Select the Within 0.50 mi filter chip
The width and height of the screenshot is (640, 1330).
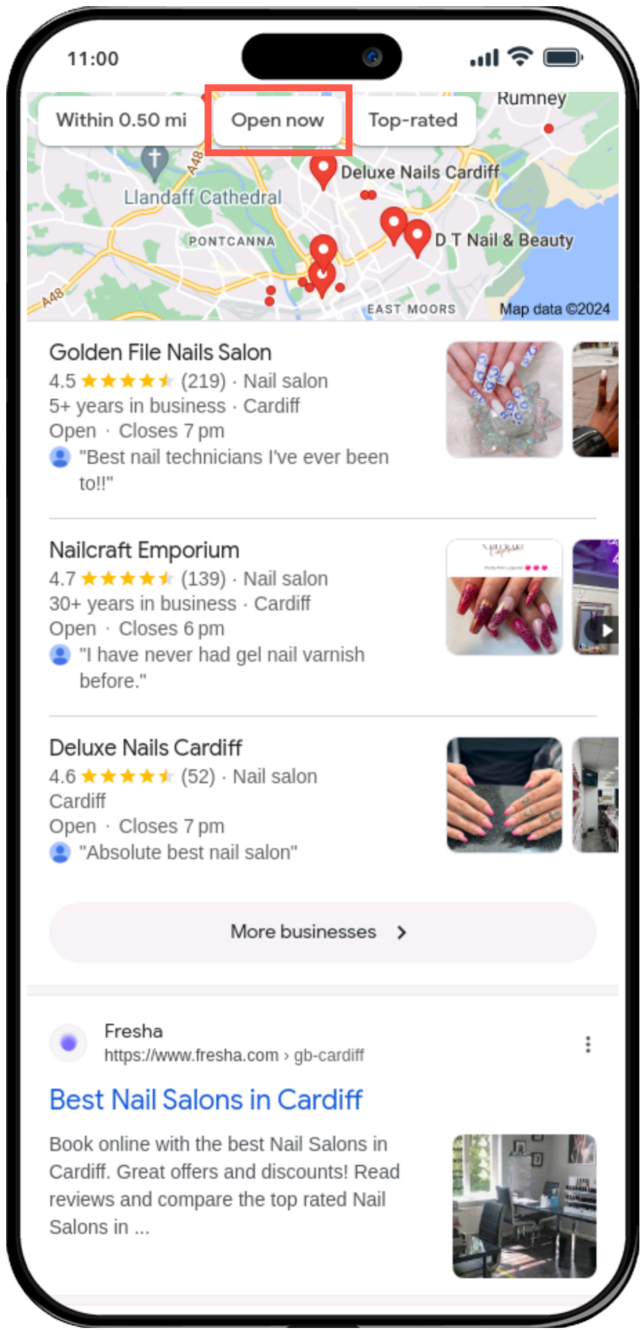coord(120,121)
